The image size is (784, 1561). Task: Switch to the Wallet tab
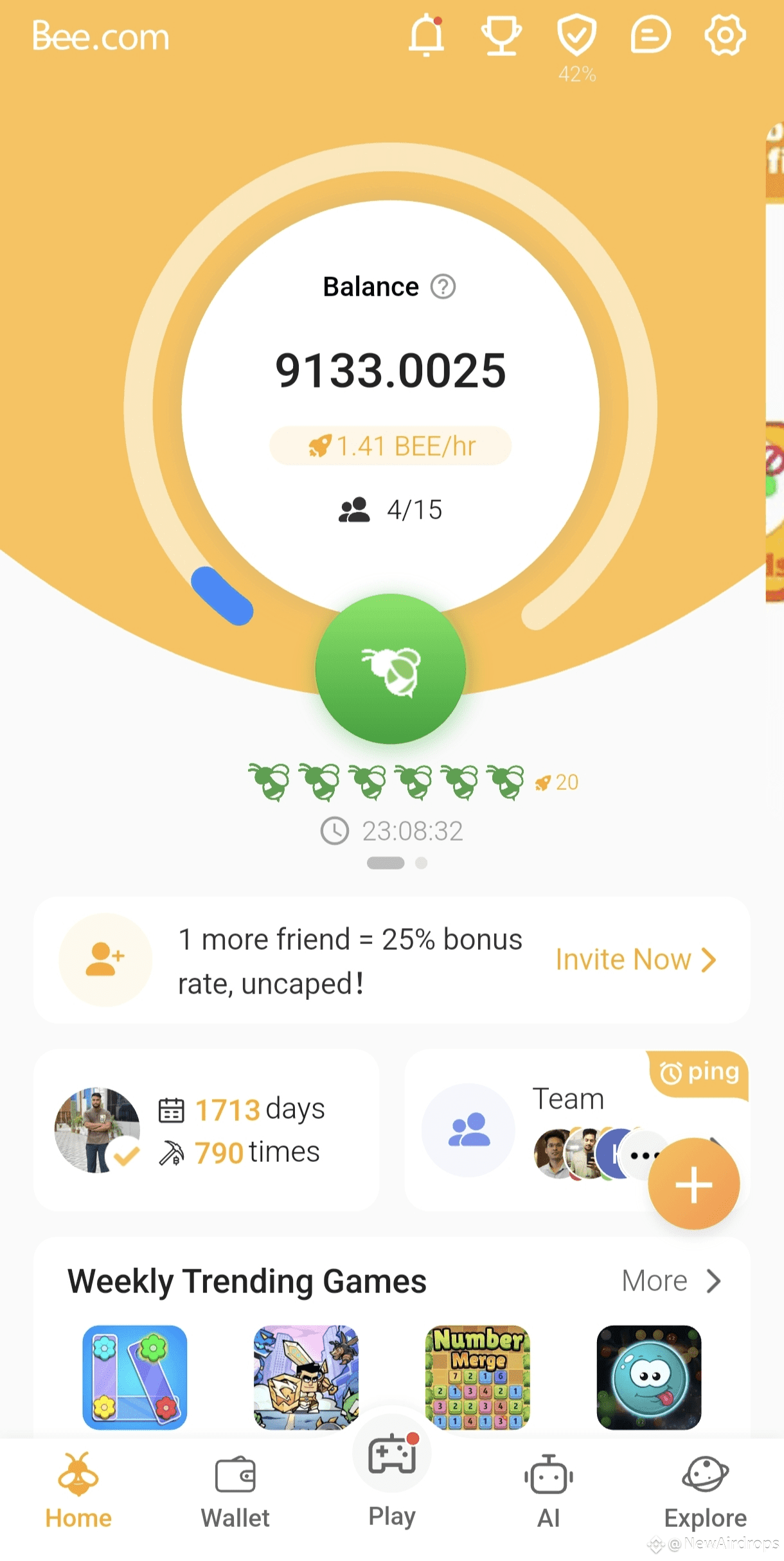235,1492
